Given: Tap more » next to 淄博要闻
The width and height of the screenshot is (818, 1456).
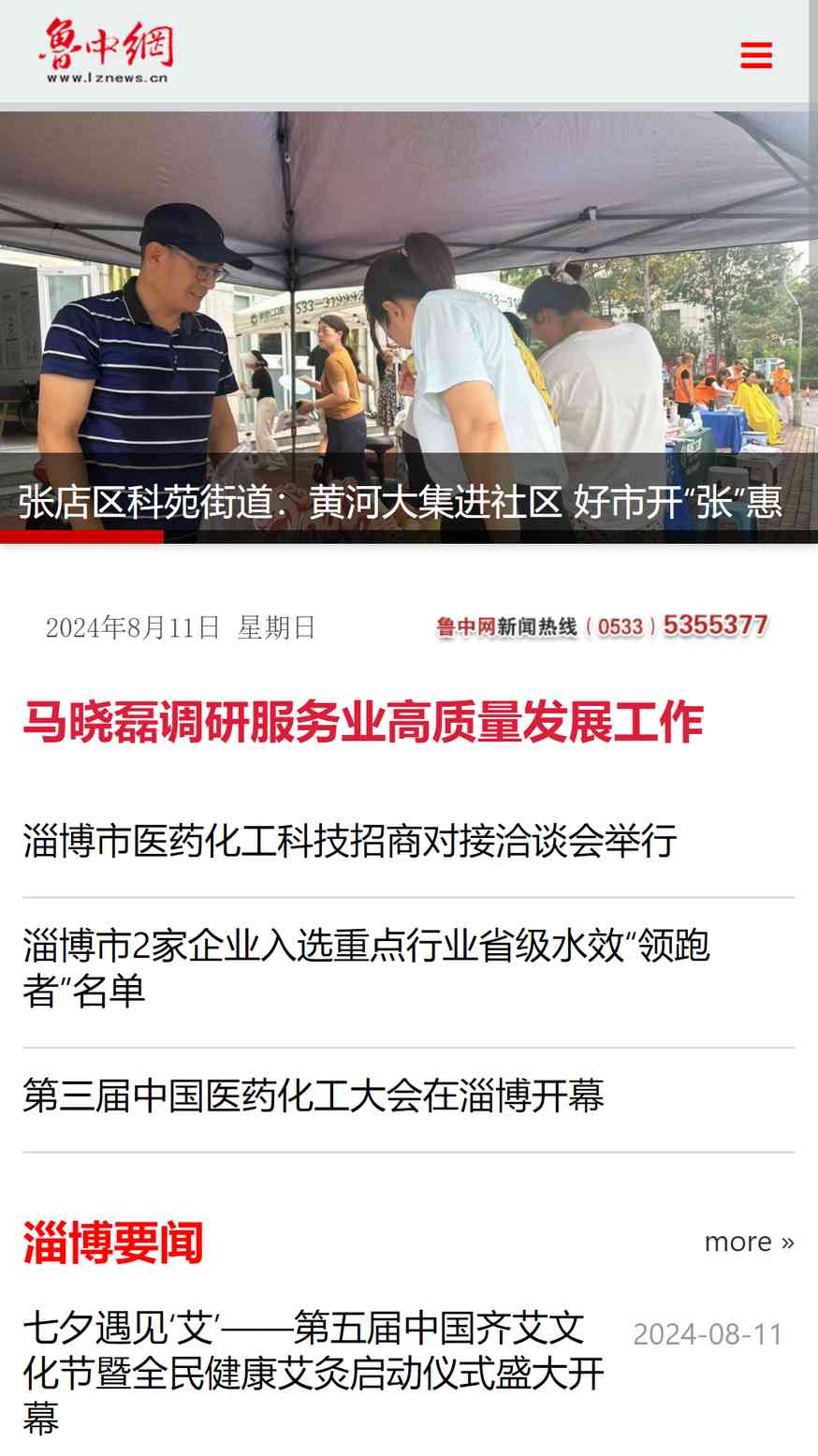Looking at the screenshot, I should (749, 1241).
